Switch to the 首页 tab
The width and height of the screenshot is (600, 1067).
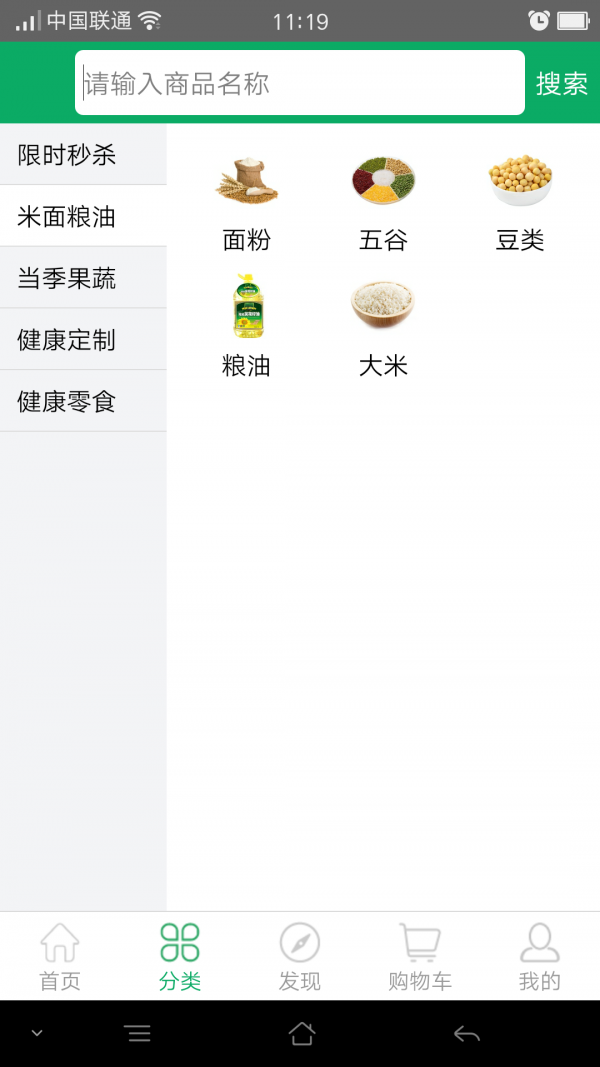tap(60, 956)
